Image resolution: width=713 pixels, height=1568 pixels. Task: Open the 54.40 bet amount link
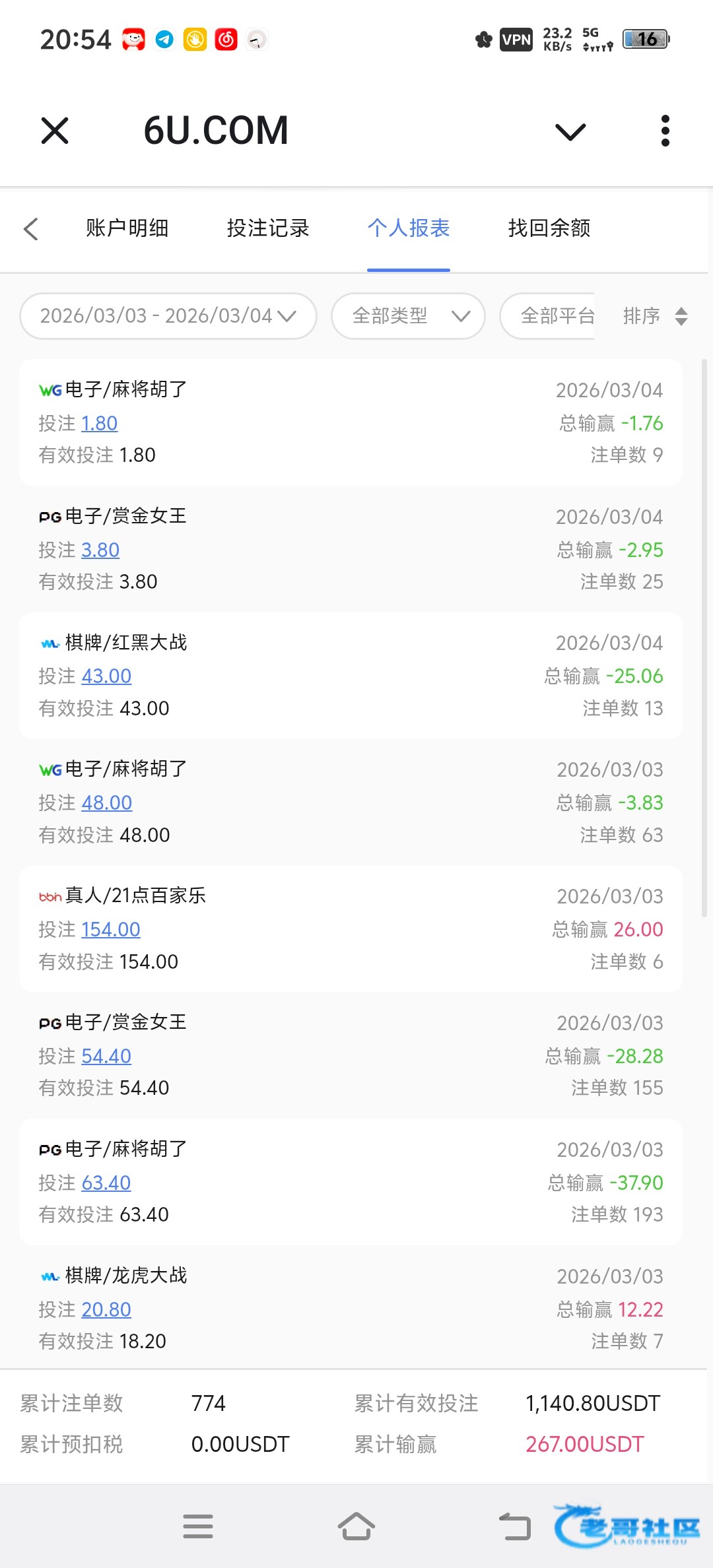pyautogui.click(x=106, y=1056)
